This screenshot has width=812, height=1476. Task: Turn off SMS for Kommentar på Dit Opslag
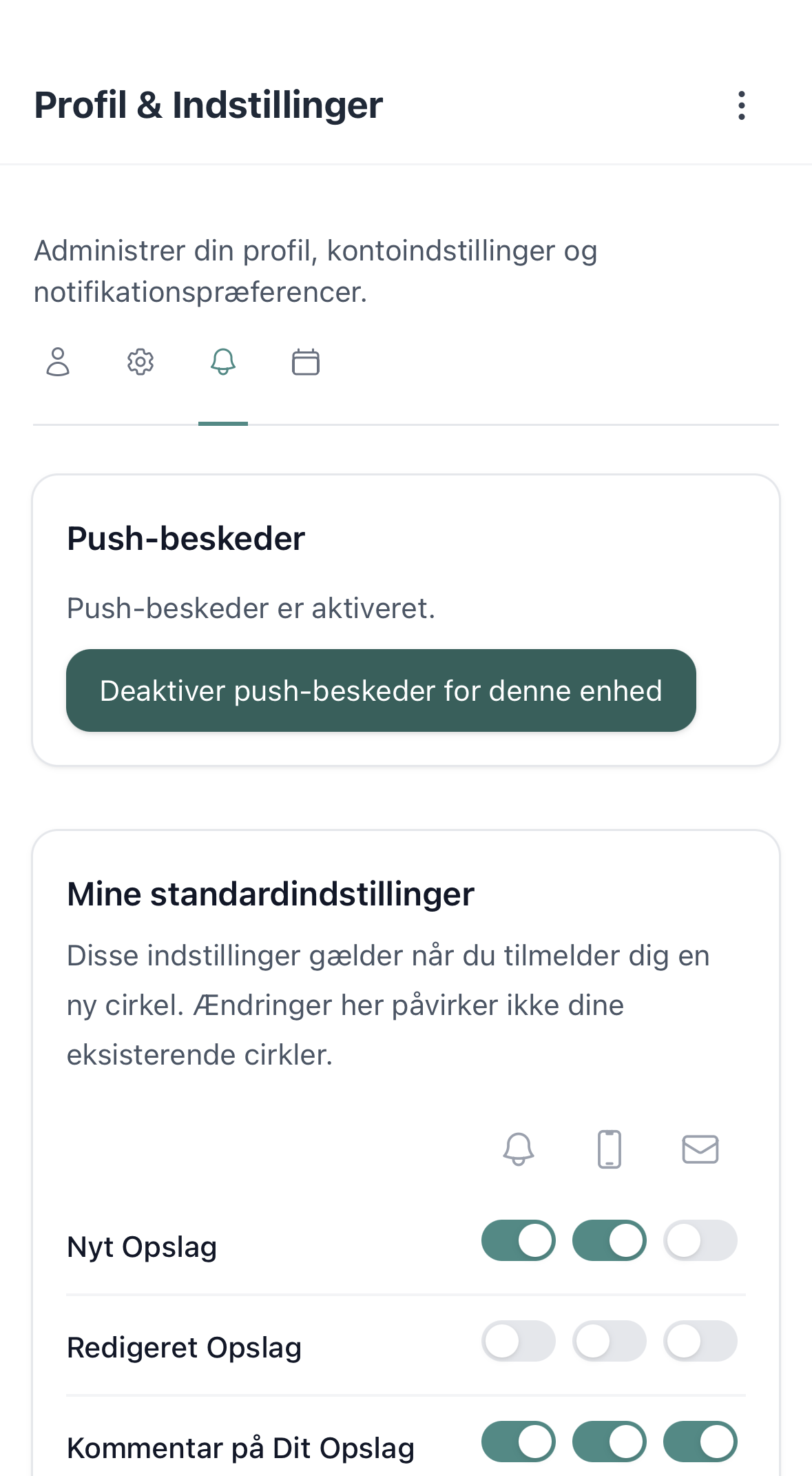tap(609, 1442)
